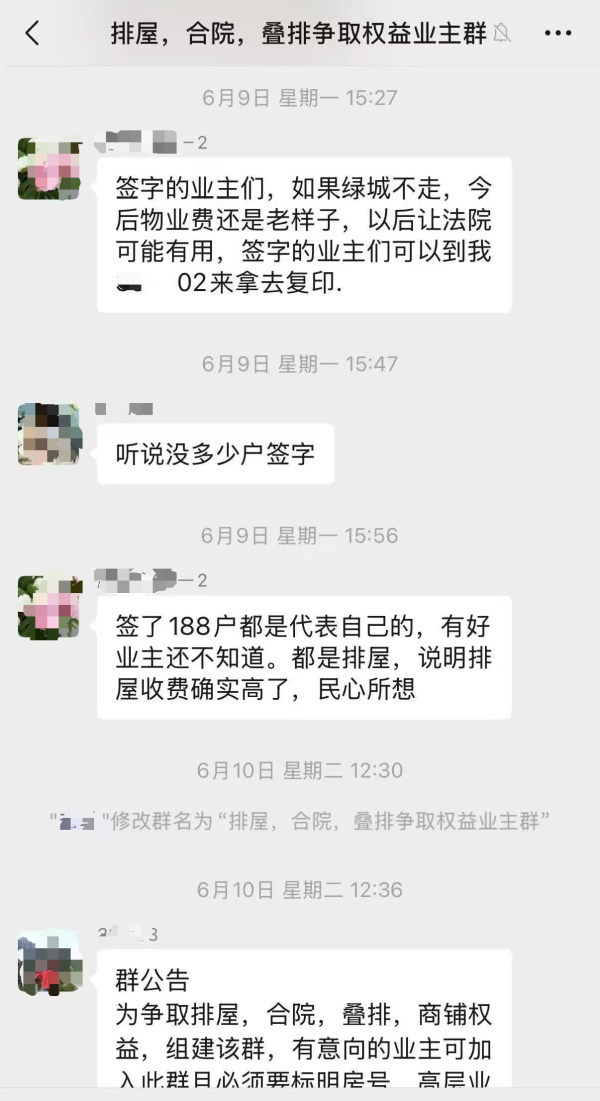
Task: Go back to the chat list
Action: [x=32, y=33]
